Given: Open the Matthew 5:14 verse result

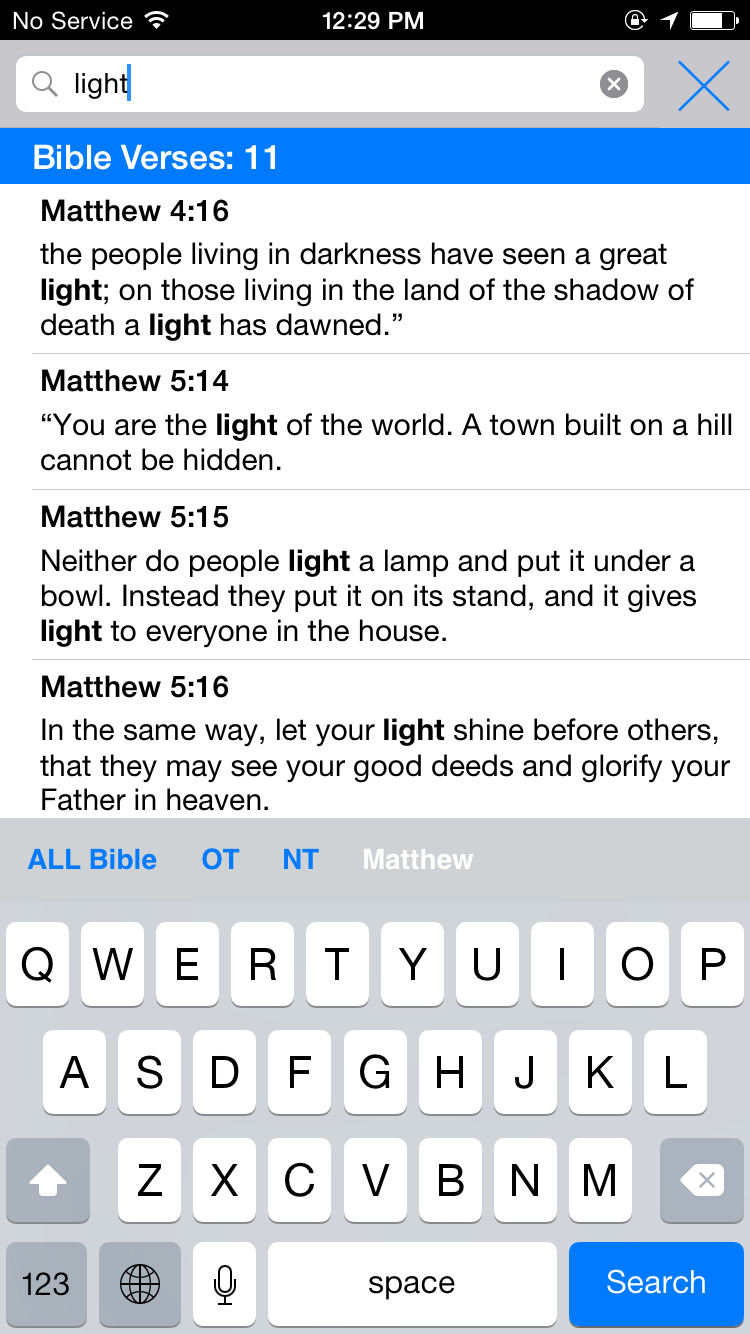Looking at the screenshot, I should tap(375, 422).
